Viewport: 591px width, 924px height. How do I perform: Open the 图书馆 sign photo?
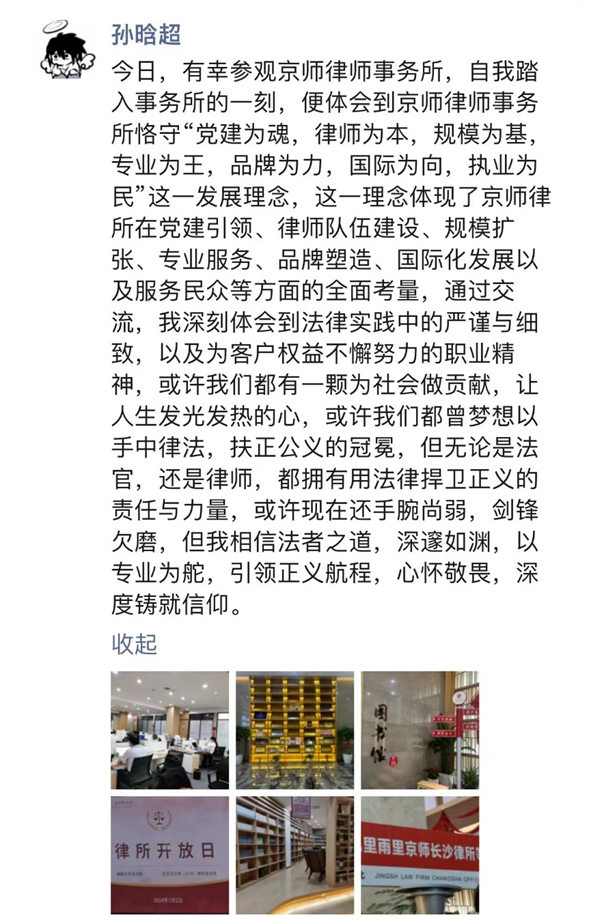(420, 730)
